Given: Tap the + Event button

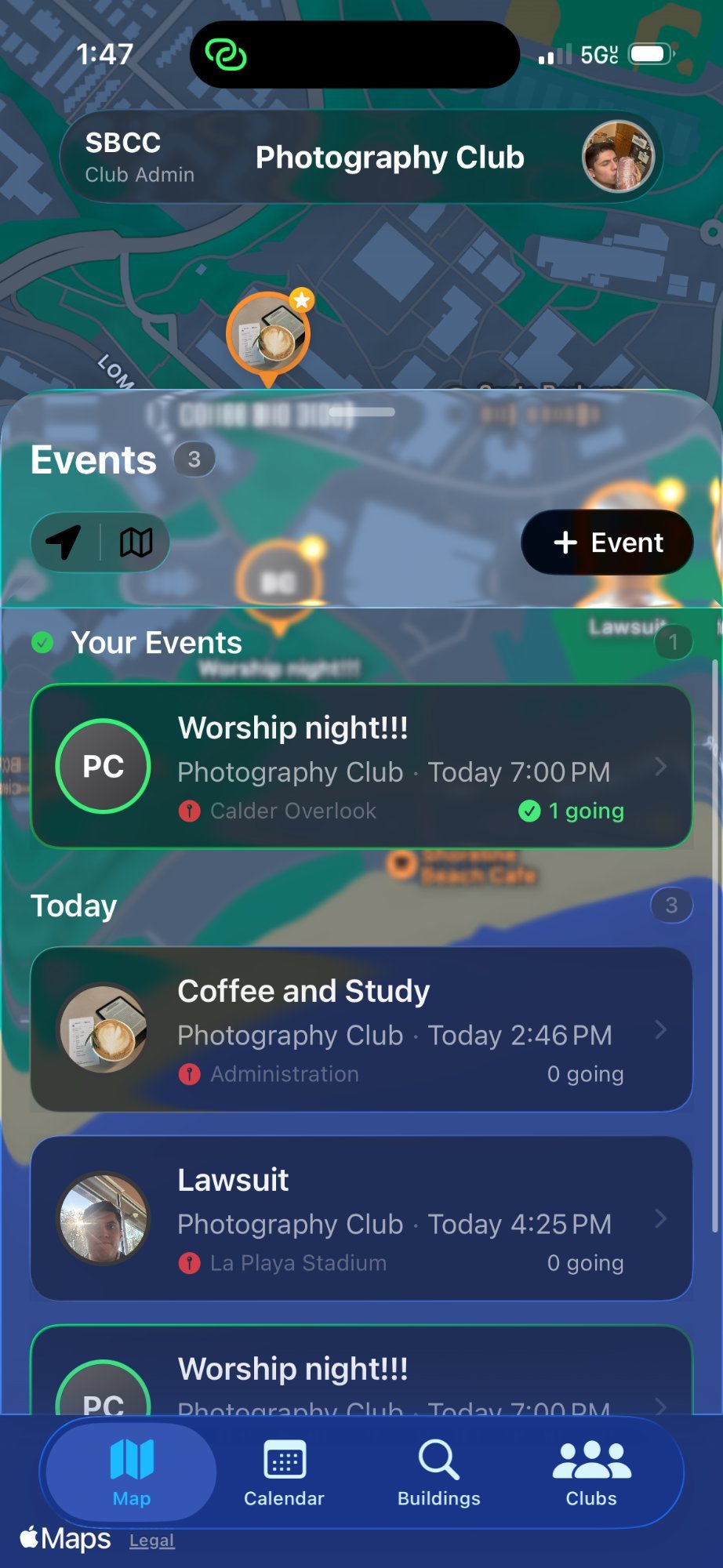Looking at the screenshot, I should click(x=606, y=542).
